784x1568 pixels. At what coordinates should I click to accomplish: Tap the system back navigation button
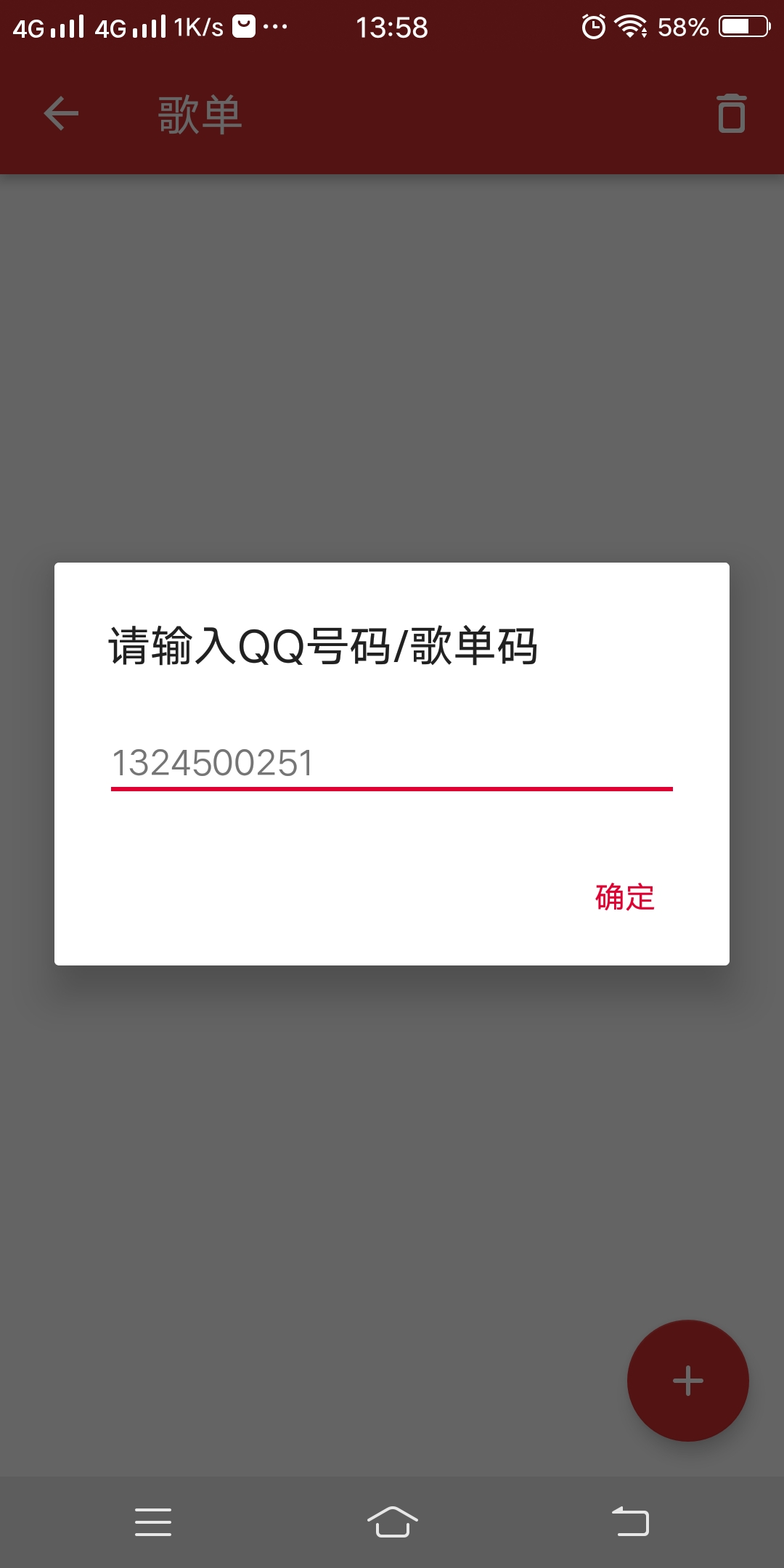(630, 1522)
